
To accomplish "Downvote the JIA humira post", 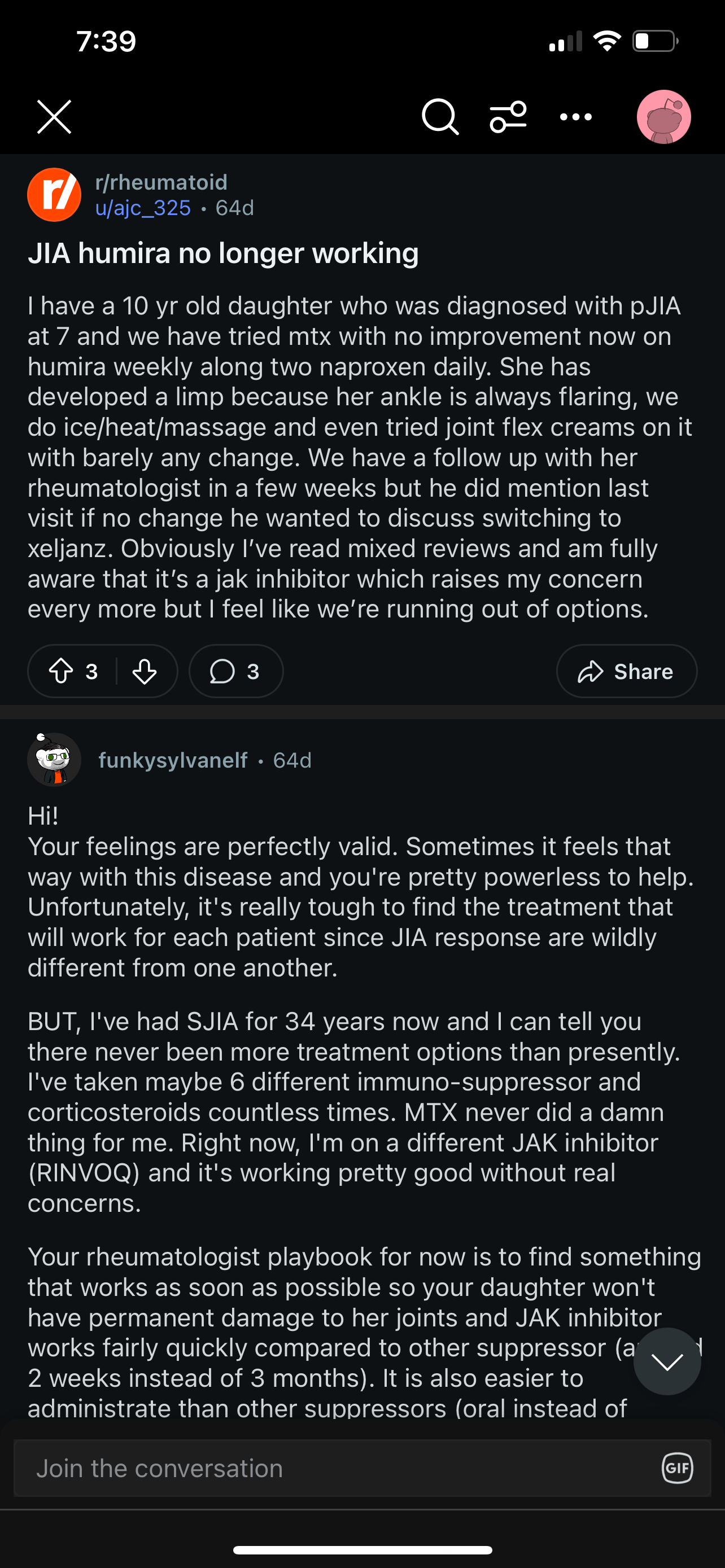I will (145, 671).
